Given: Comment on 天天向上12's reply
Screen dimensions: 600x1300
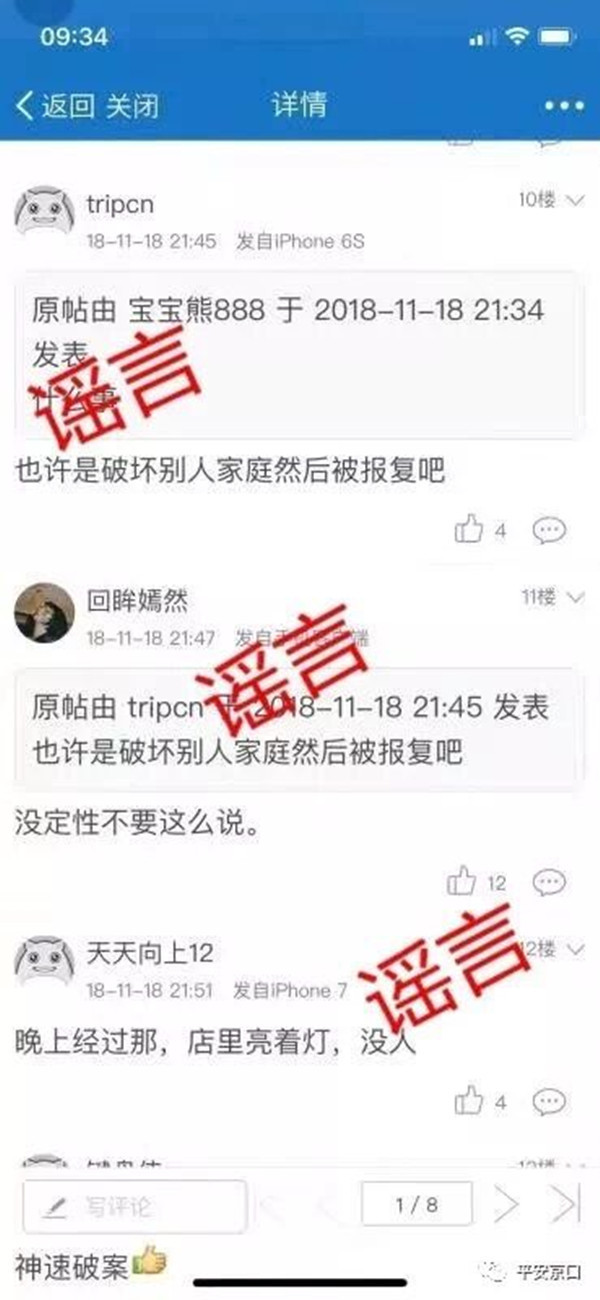Looking at the screenshot, I should tap(549, 1102).
